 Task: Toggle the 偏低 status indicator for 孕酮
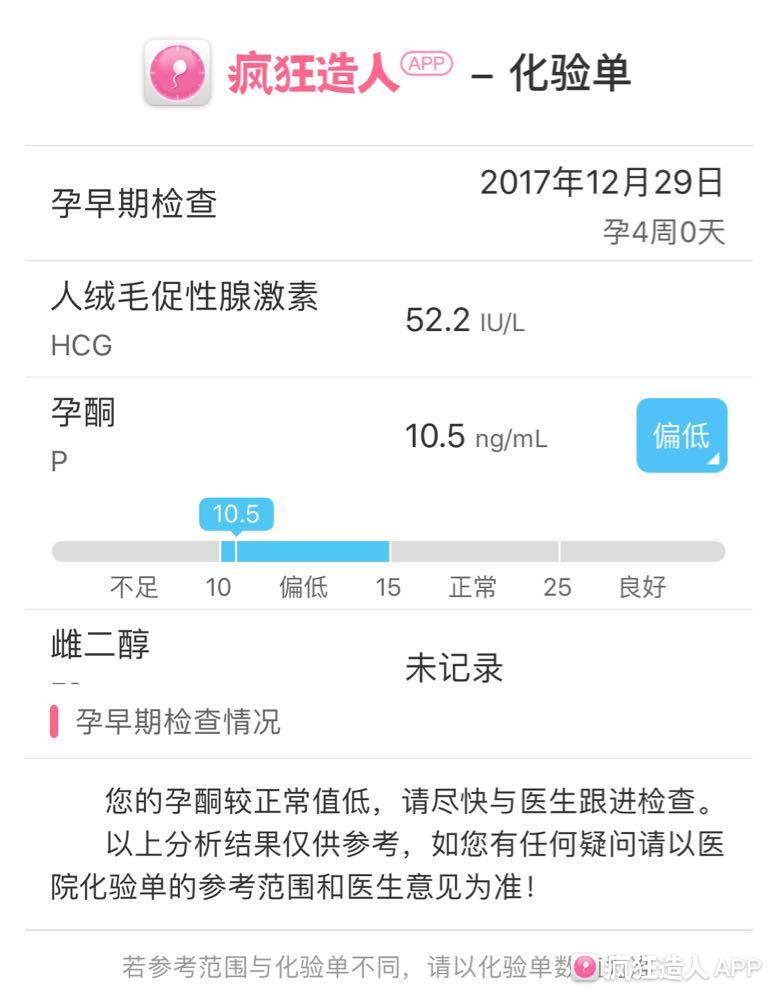pos(681,435)
